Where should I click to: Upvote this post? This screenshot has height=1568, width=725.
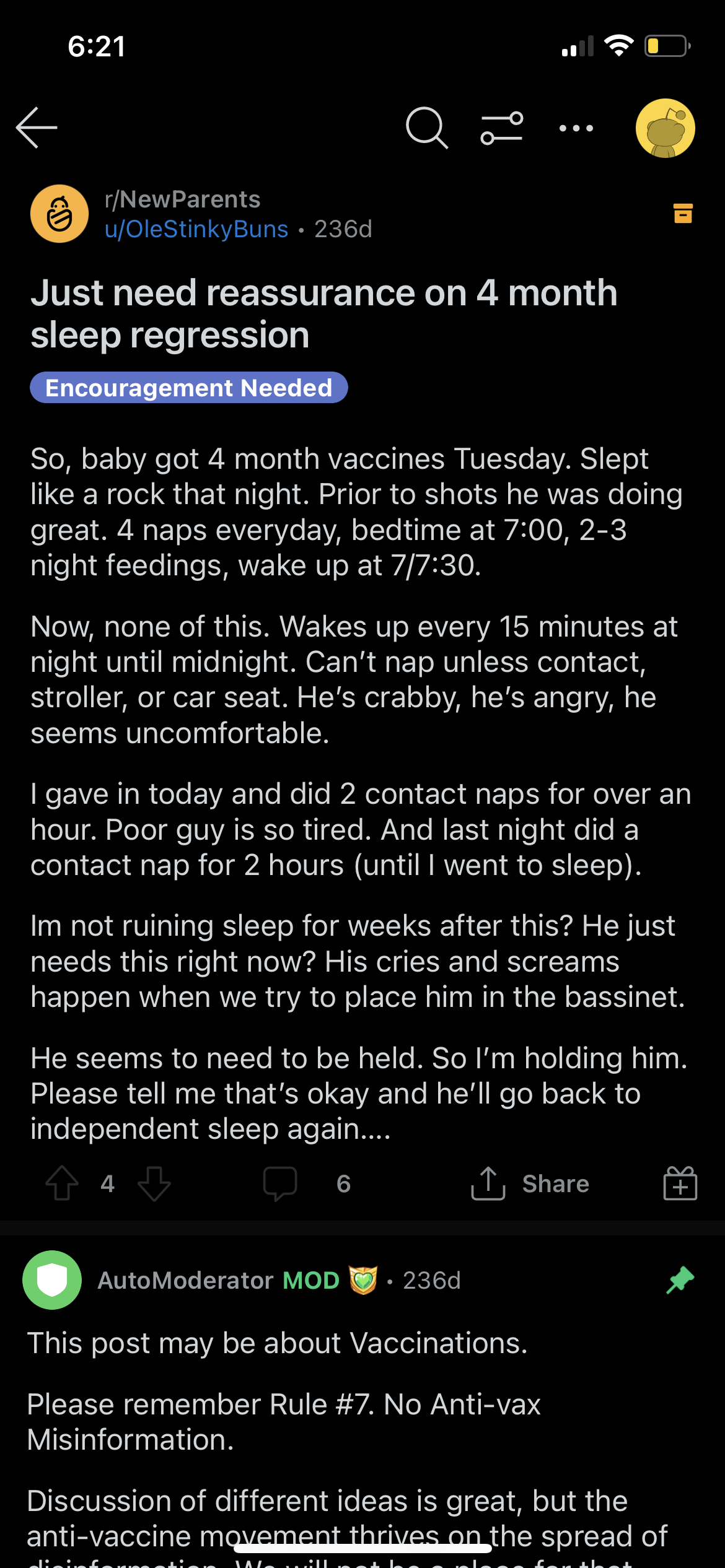(x=62, y=1183)
